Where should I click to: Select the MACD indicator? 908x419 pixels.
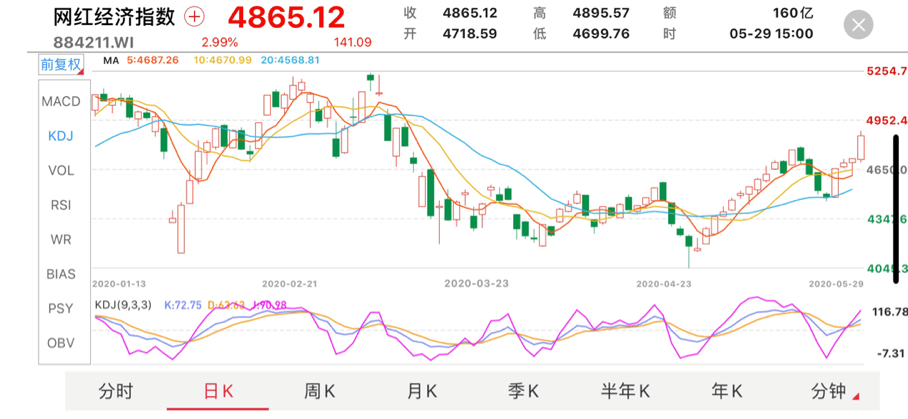61,102
